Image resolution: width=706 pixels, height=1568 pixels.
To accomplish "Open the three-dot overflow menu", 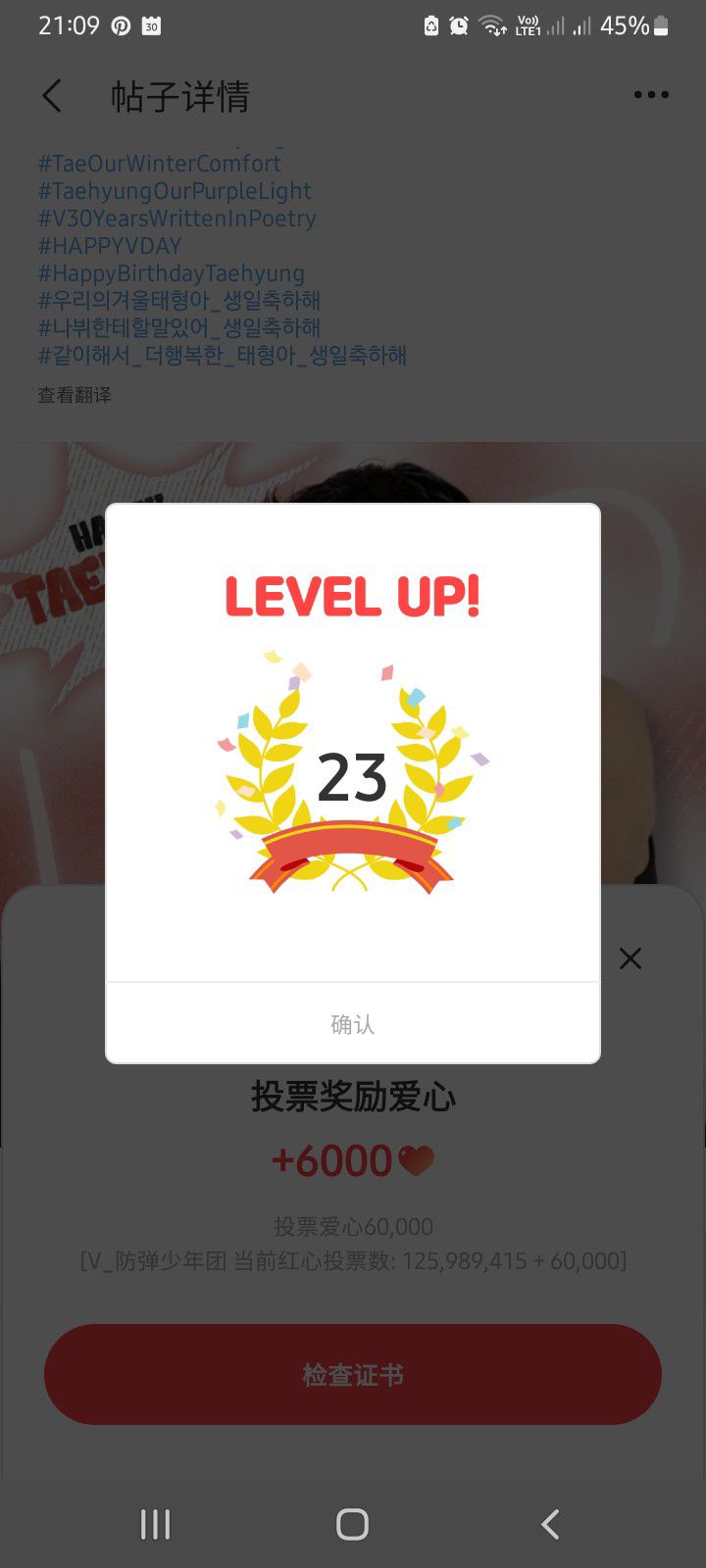I will [650, 95].
